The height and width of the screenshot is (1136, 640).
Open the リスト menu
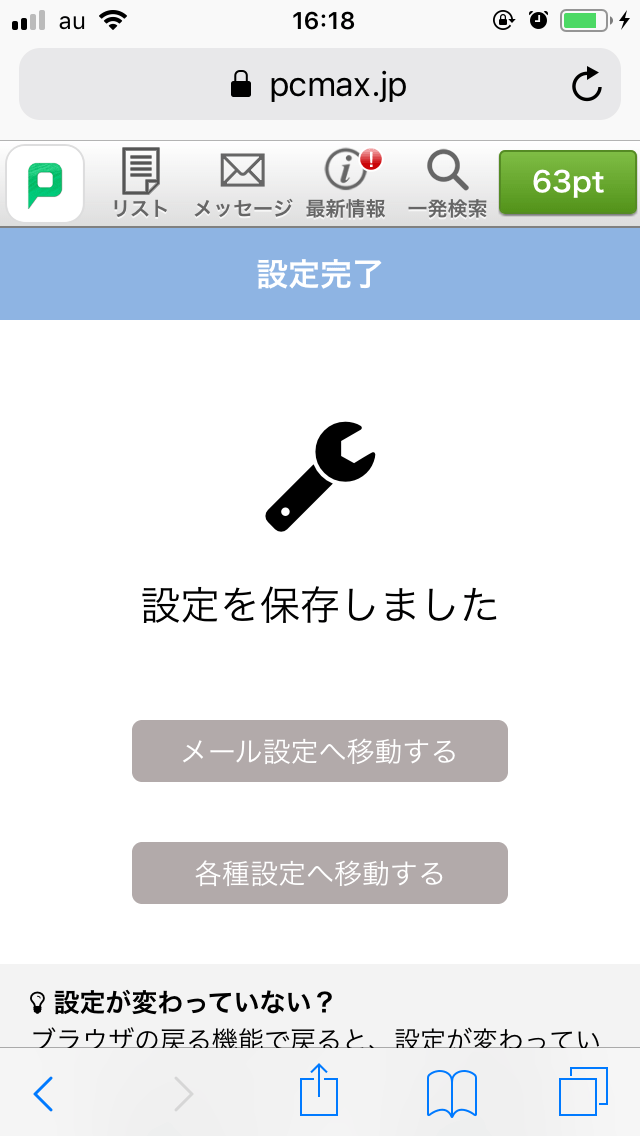(x=140, y=184)
